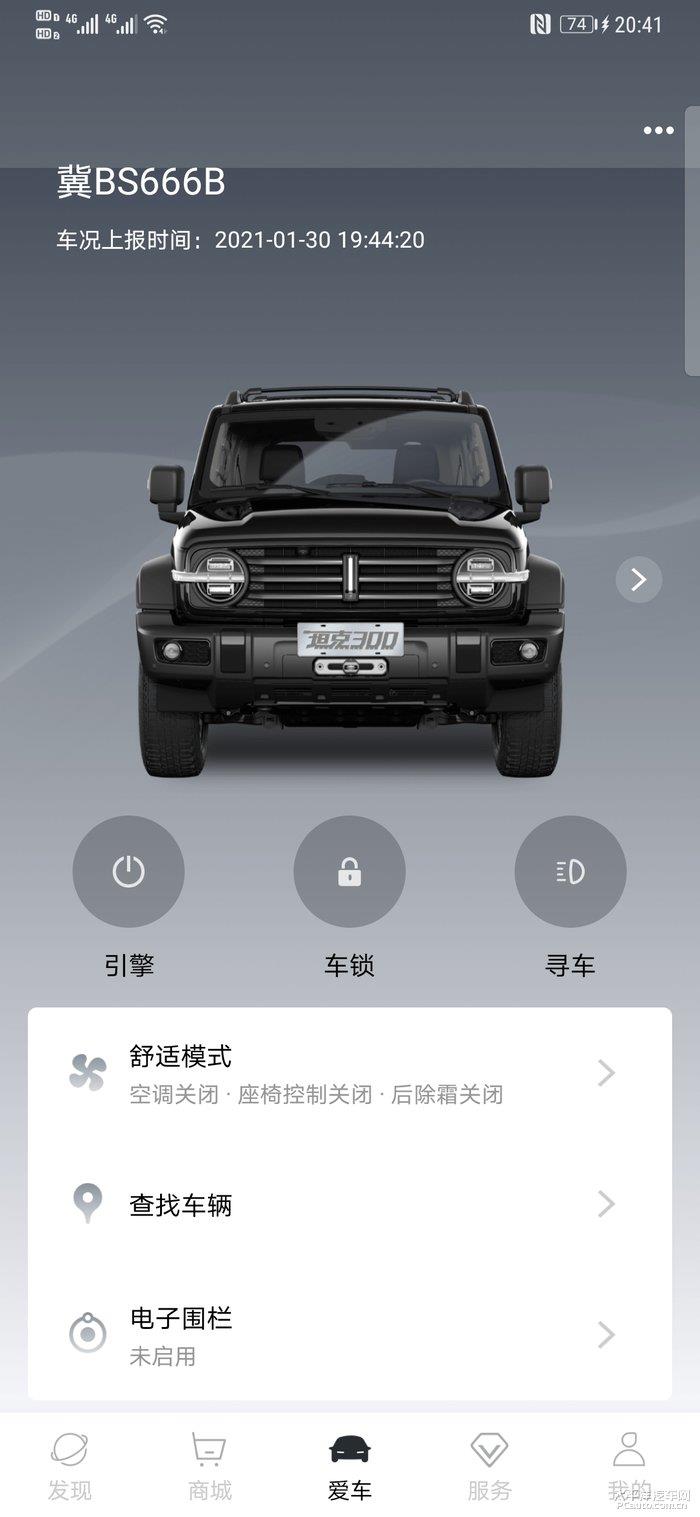This screenshot has width=700, height=1517.
Task: Go to the 服务 tab
Action: (x=489, y=1465)
